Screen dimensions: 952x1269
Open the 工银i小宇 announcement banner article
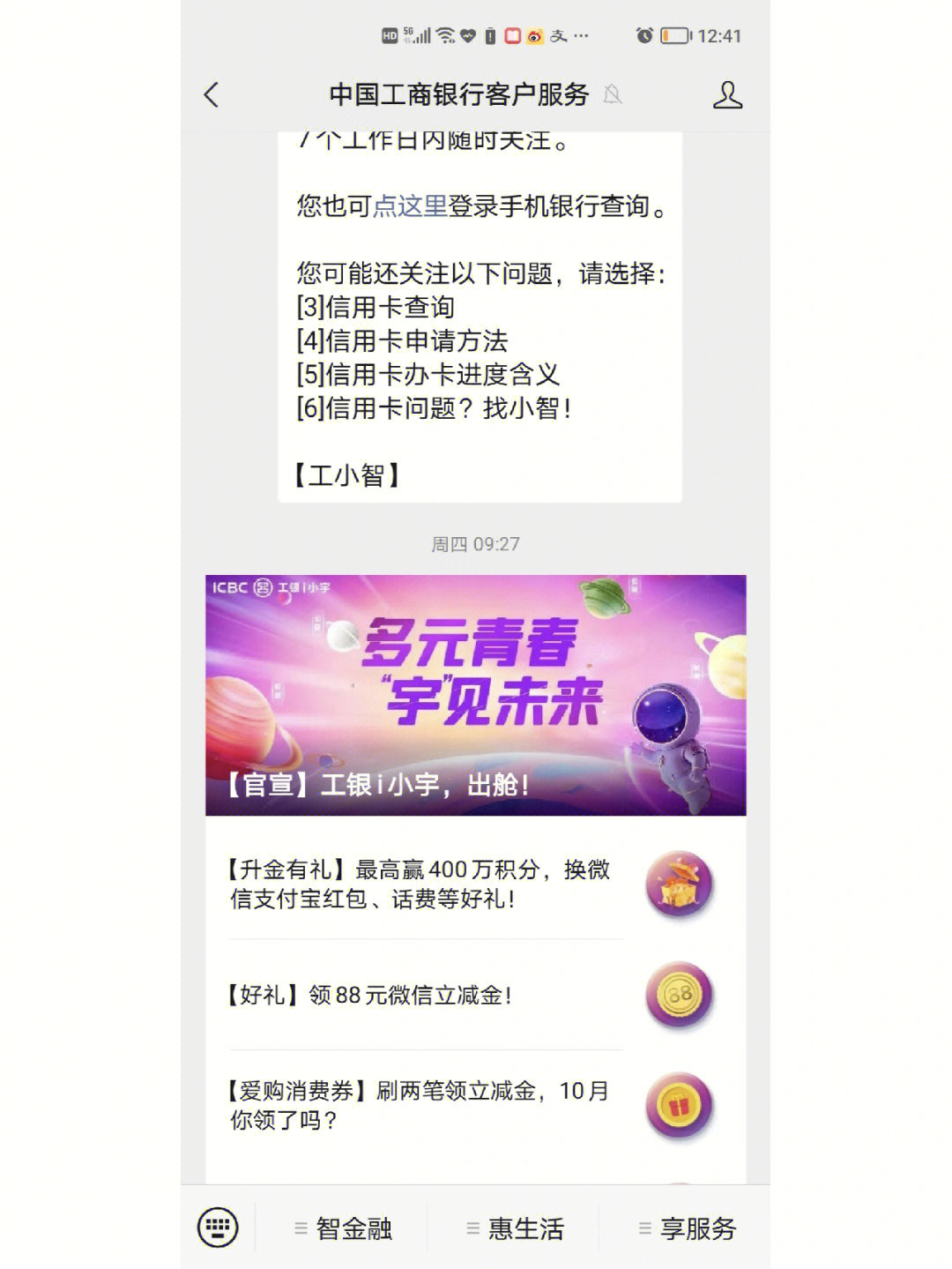475,695
